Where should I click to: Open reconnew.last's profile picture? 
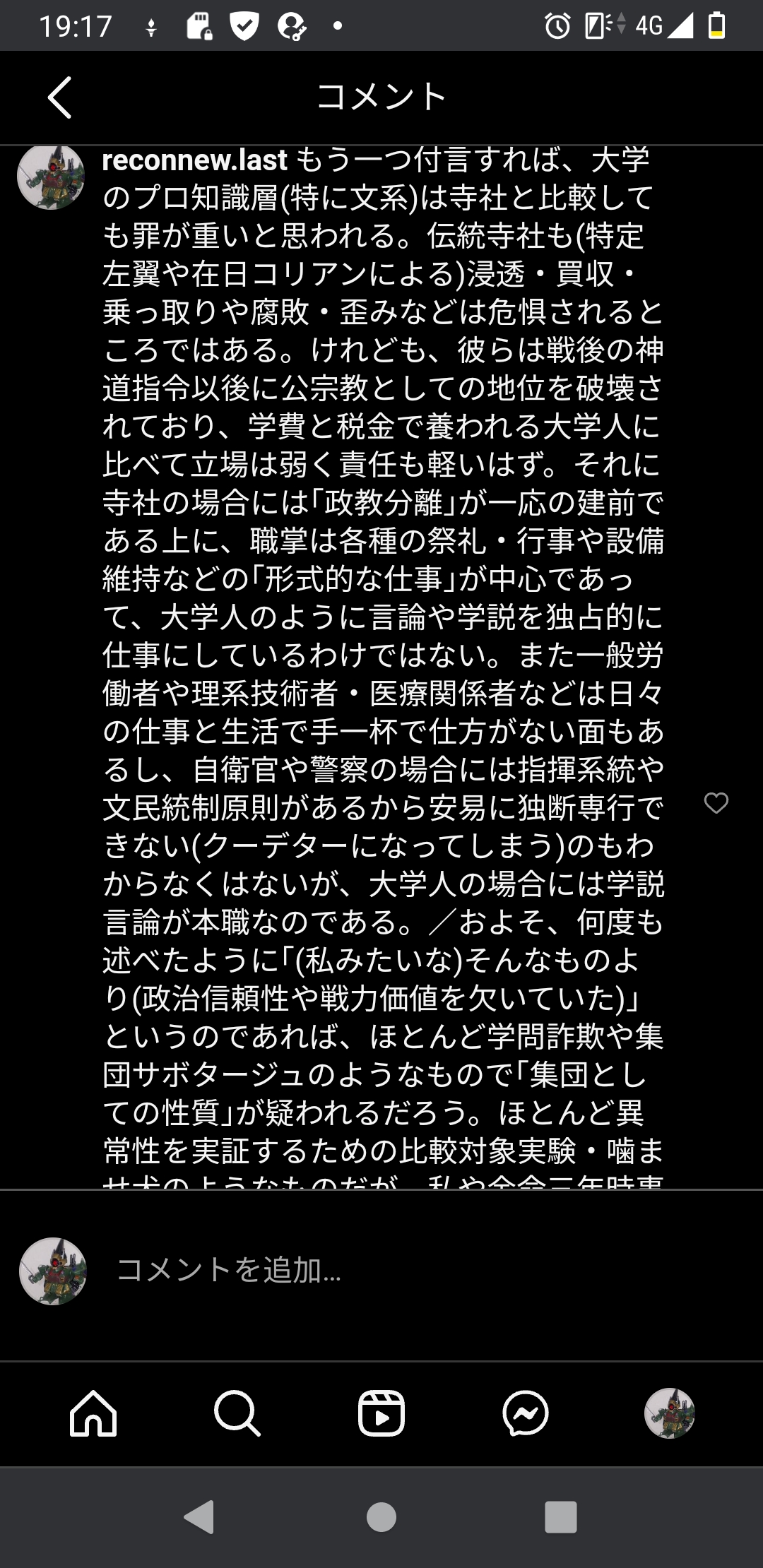51,177
